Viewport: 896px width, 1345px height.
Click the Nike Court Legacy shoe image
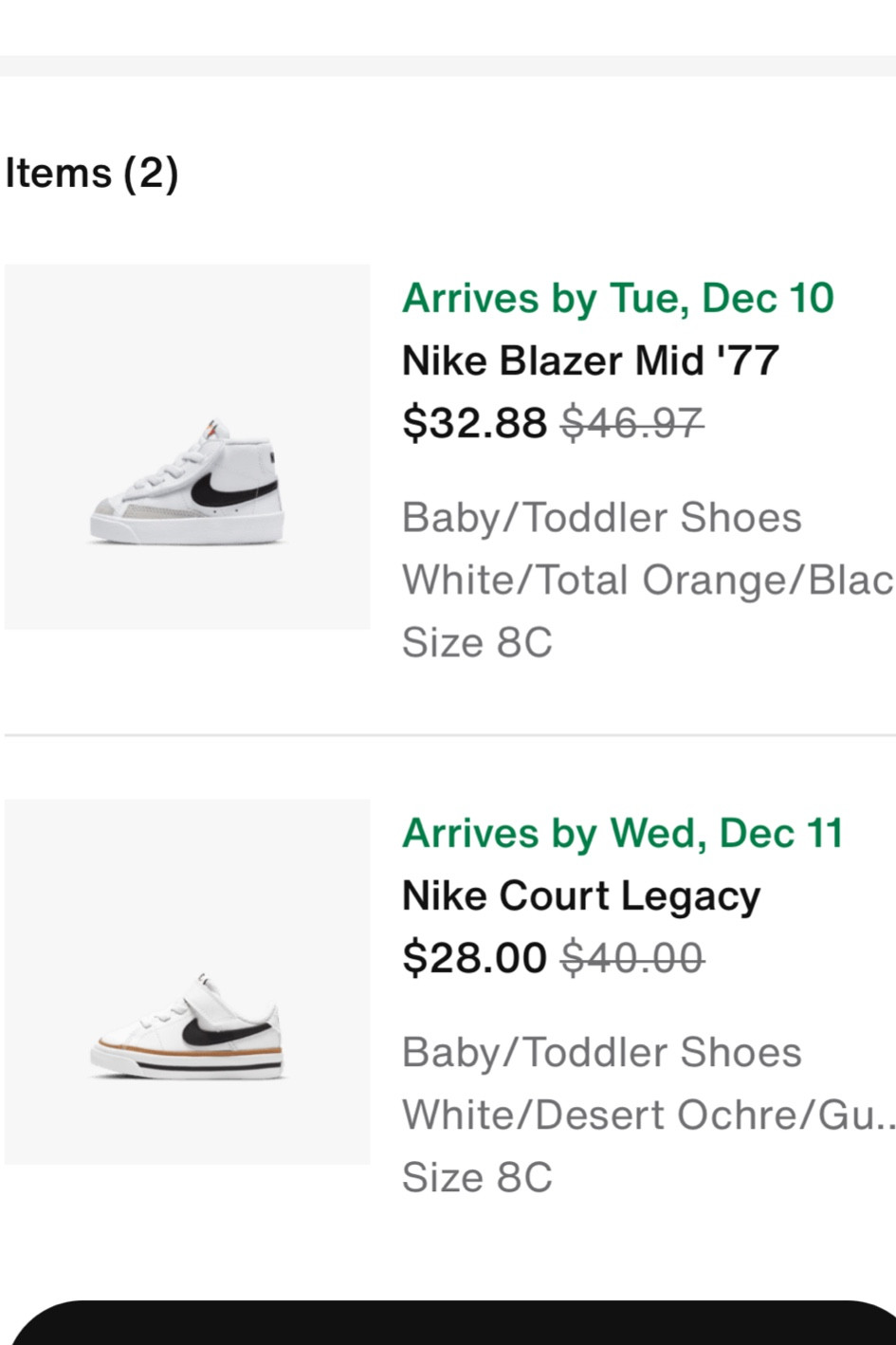pyautogui.click(x=187, y=982)
